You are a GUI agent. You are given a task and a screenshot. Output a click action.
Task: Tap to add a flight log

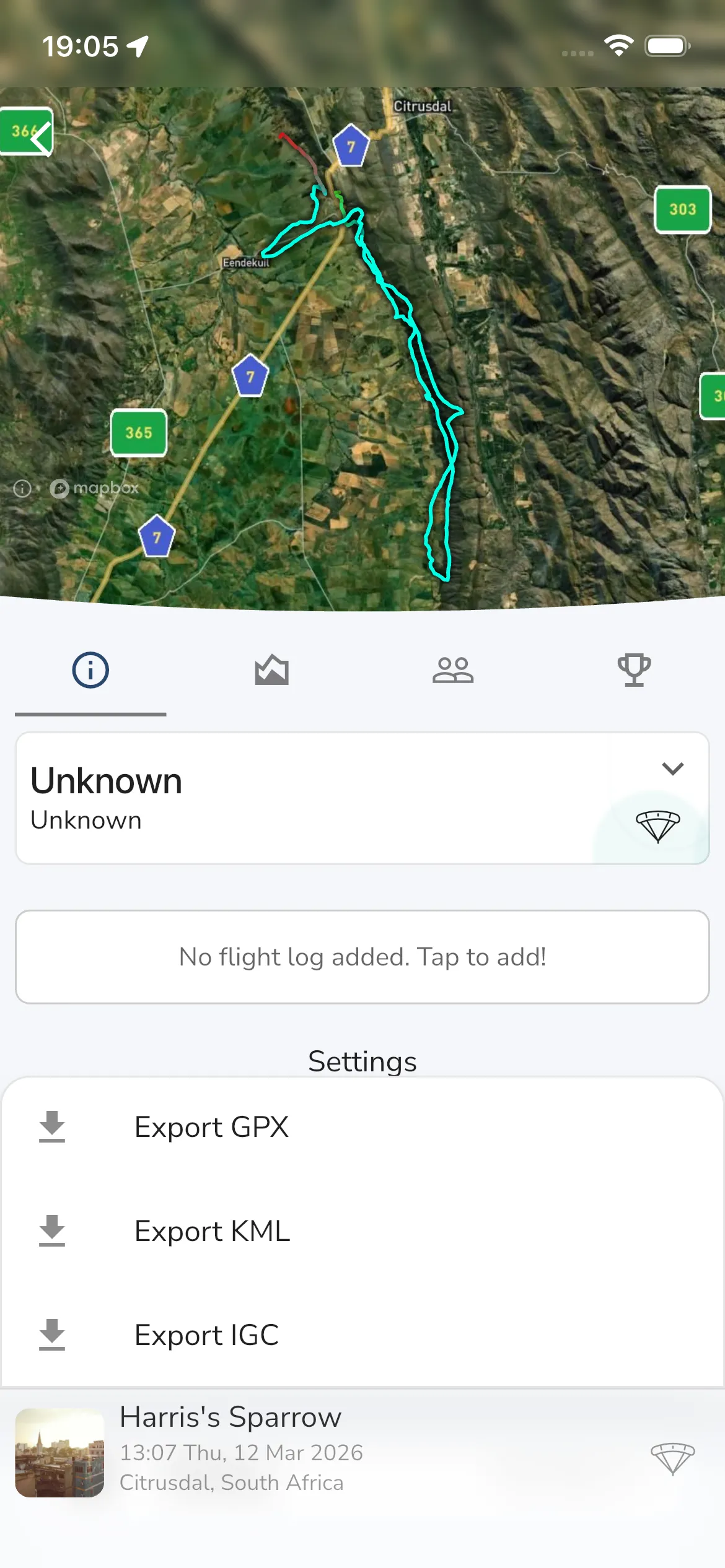361,957
